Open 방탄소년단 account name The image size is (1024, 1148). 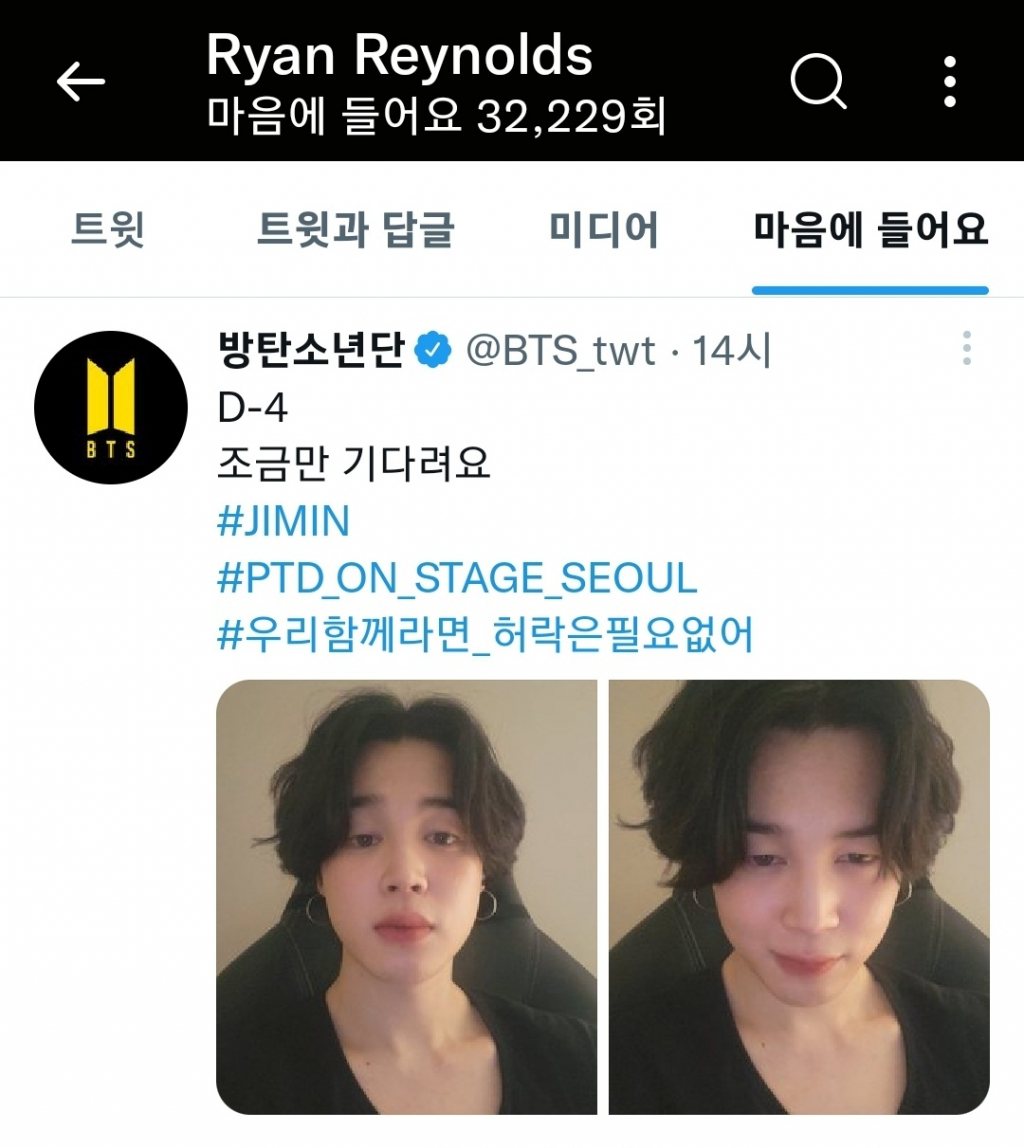tap(310, 350)
